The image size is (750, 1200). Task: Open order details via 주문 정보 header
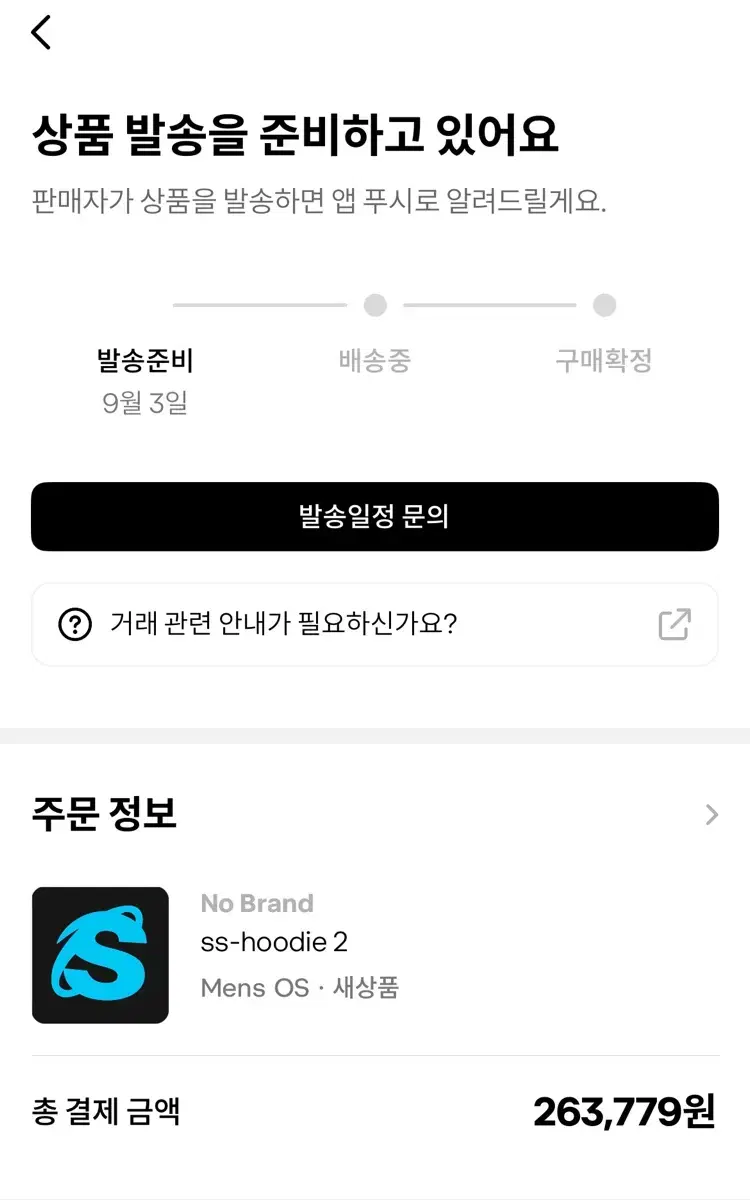pos(104,814)
